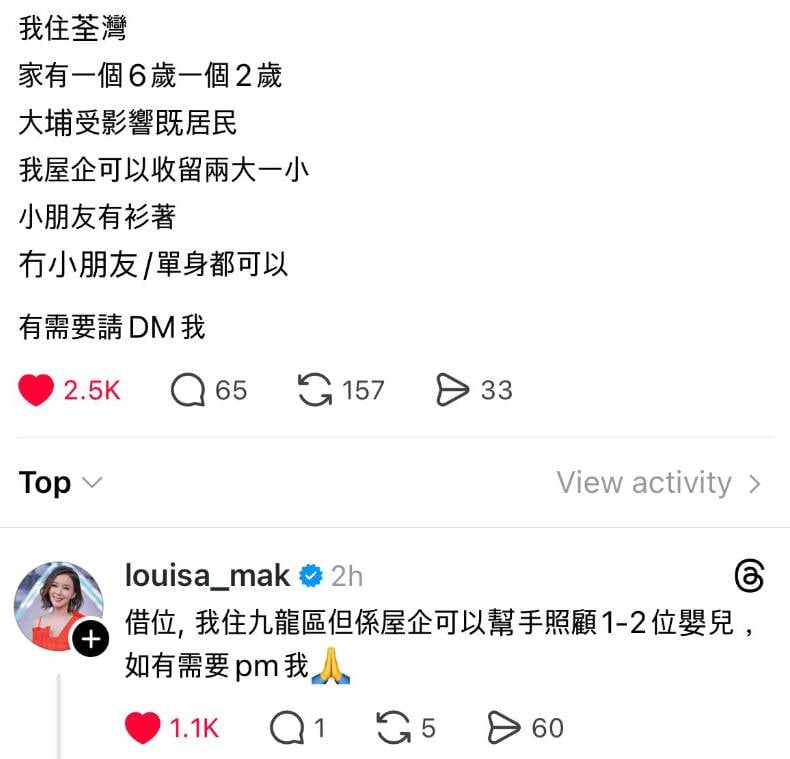Repost louisa_mak's reply
Viewport: 790px width, 759px height.
click(394, 728)
